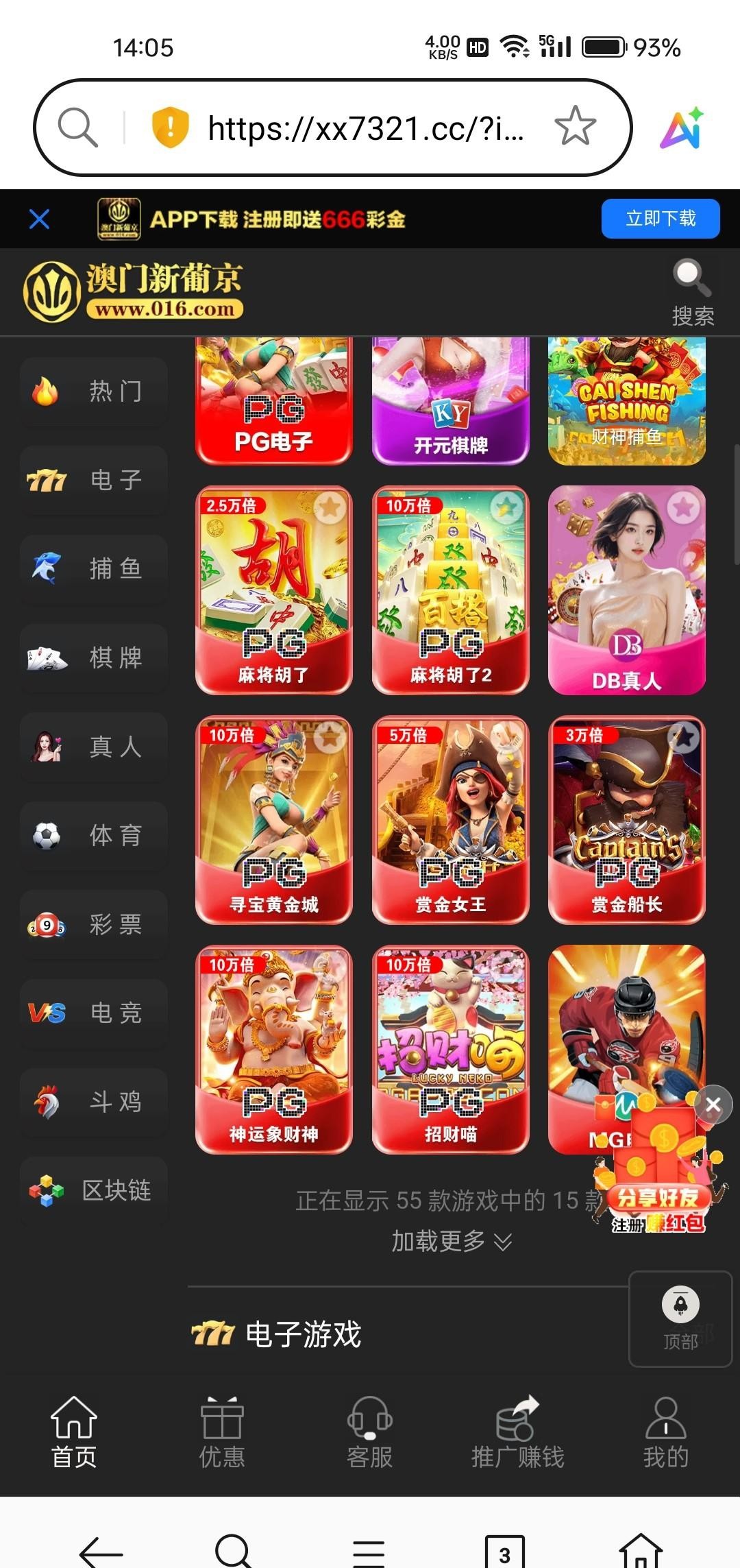
Task: Dismiss the APP下载 banner
Action: pos(40,219)
